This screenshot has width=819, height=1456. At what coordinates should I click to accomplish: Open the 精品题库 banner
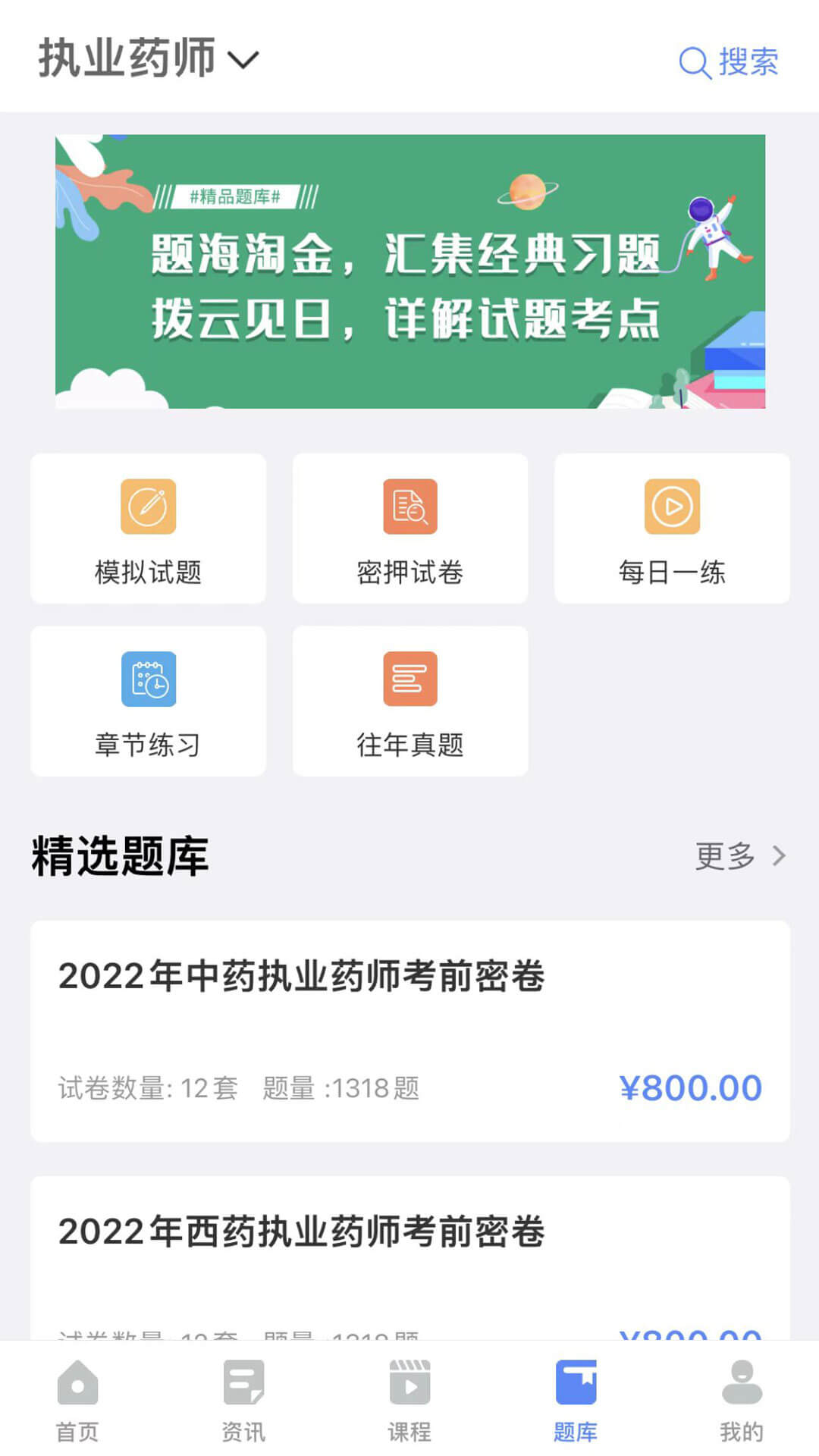click(409, 271)
